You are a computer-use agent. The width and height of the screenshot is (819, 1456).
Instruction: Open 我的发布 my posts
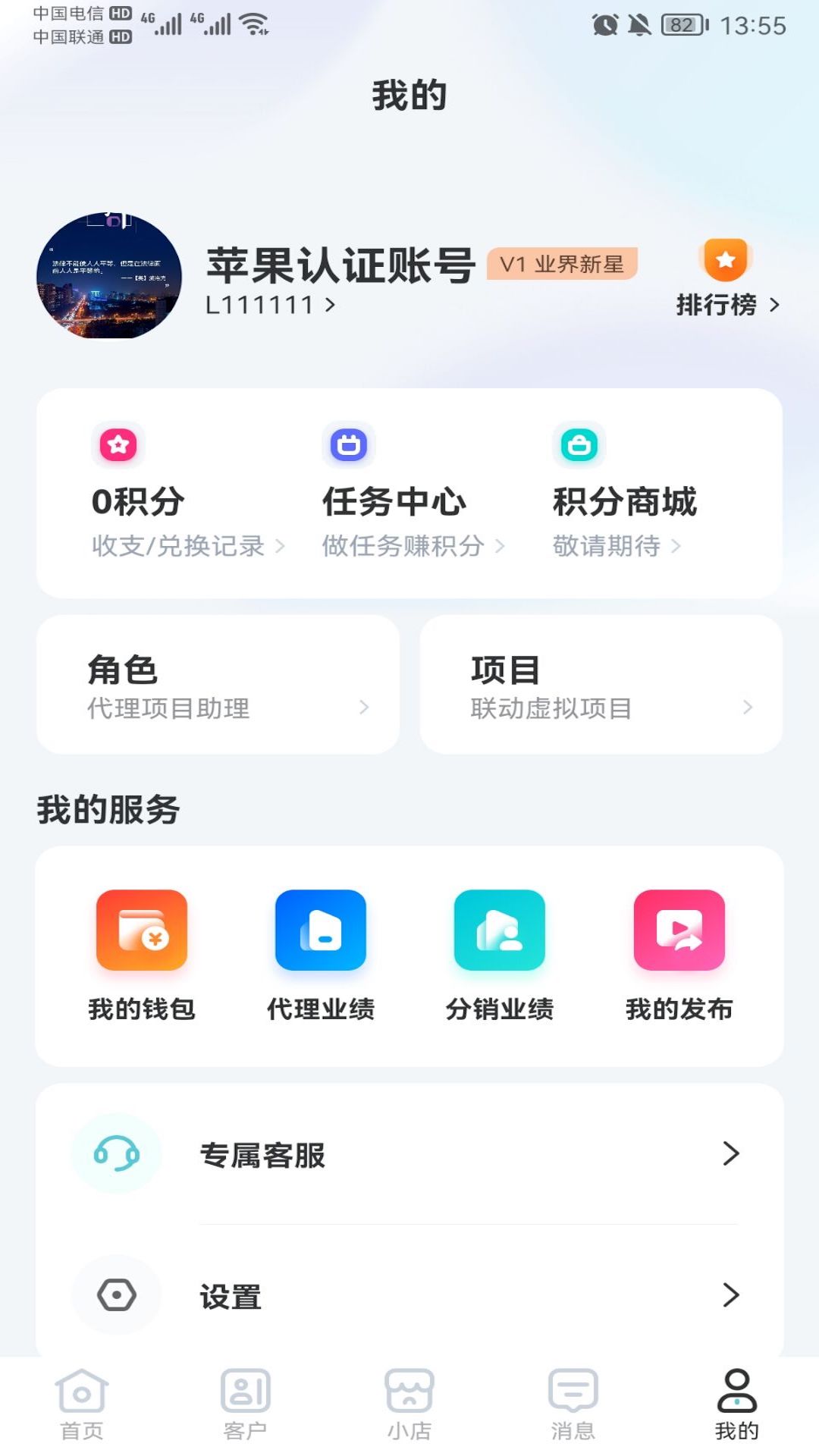click(x=679, y=956)
